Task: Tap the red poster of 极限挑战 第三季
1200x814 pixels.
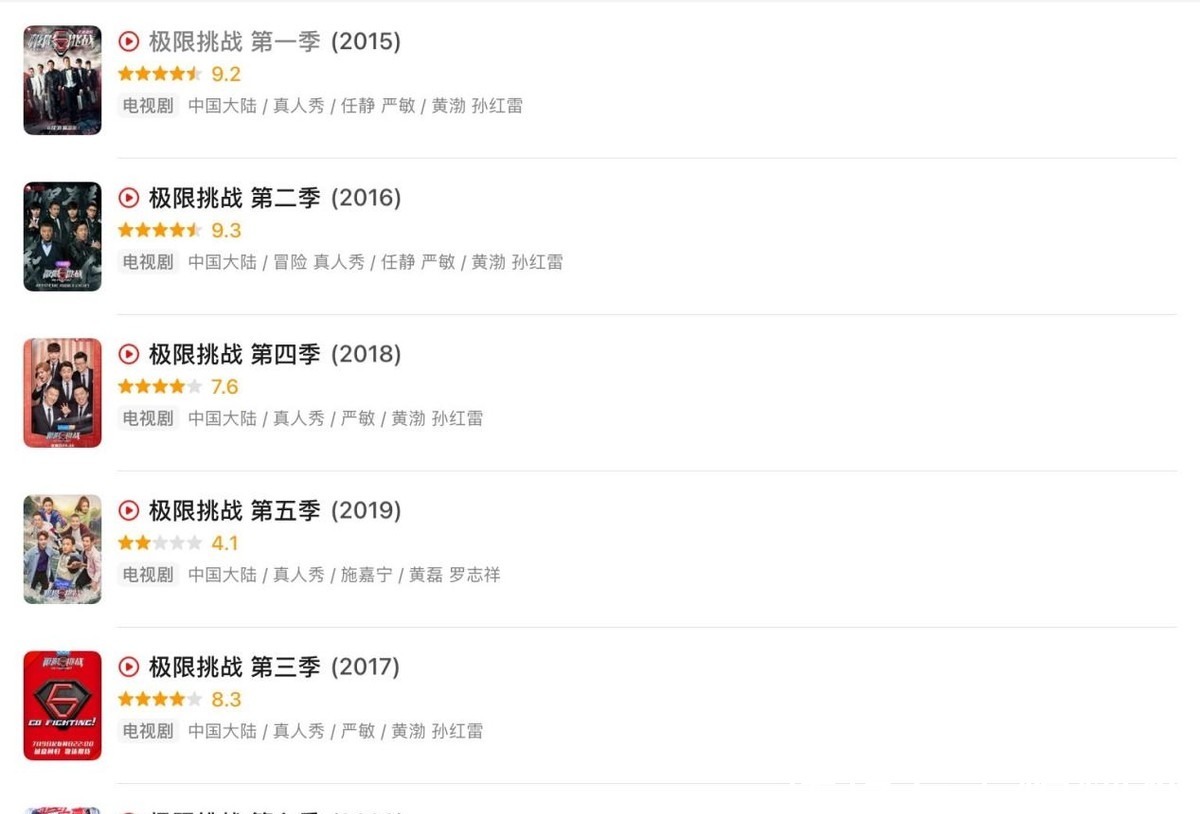Action: [x=62, y=705]
